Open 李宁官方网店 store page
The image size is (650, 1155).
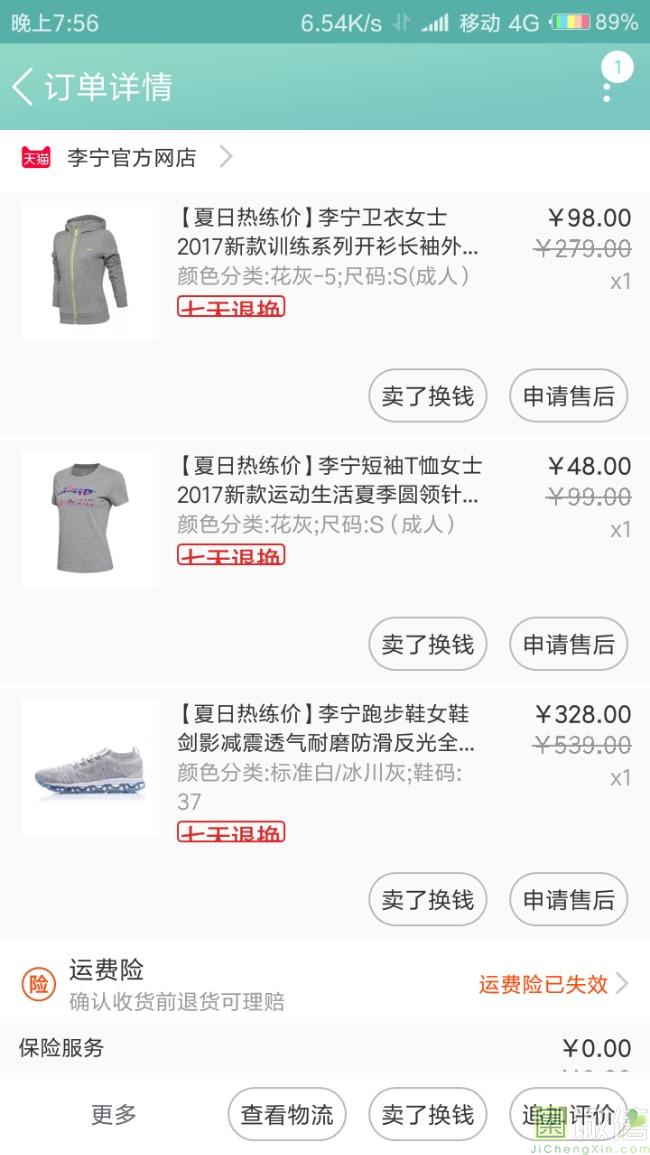tap(130, 157)
